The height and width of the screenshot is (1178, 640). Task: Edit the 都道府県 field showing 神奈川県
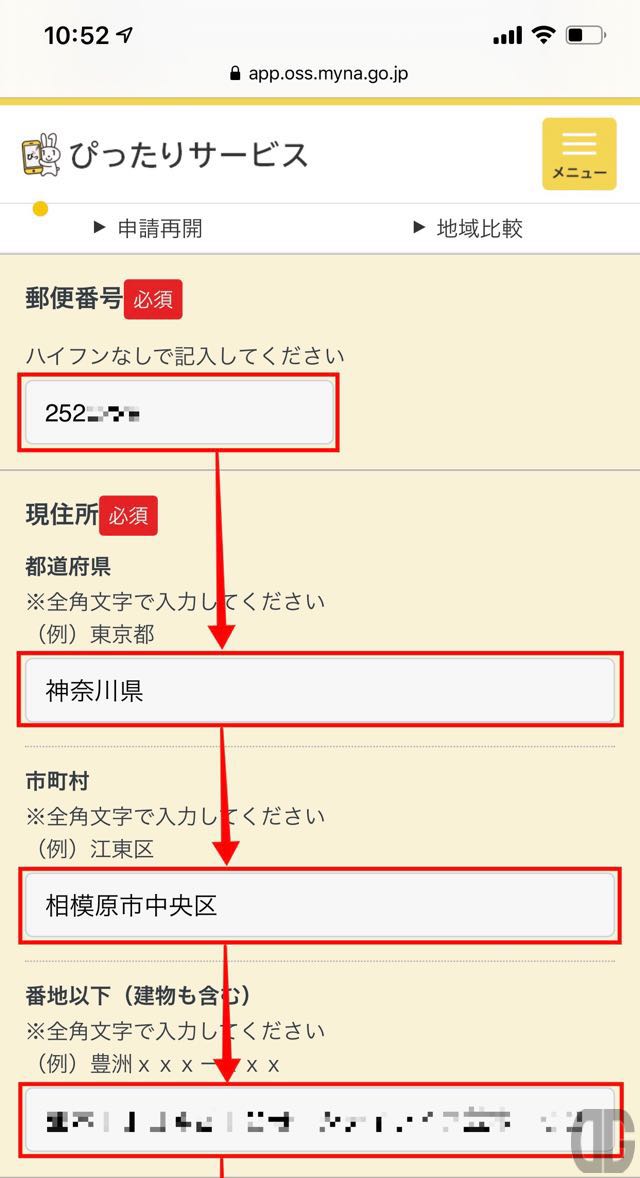[x=320, y=690]
